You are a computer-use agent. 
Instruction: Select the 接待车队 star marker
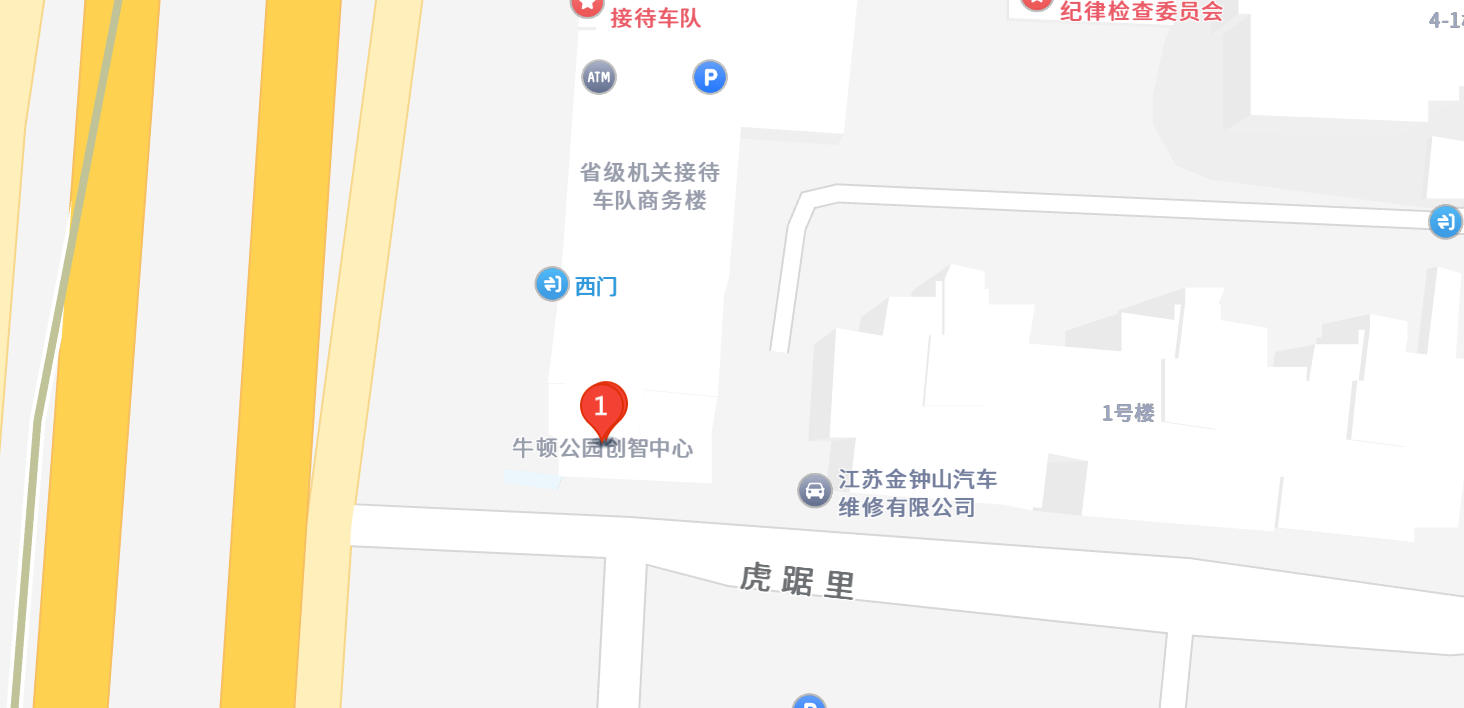(587, 6)
